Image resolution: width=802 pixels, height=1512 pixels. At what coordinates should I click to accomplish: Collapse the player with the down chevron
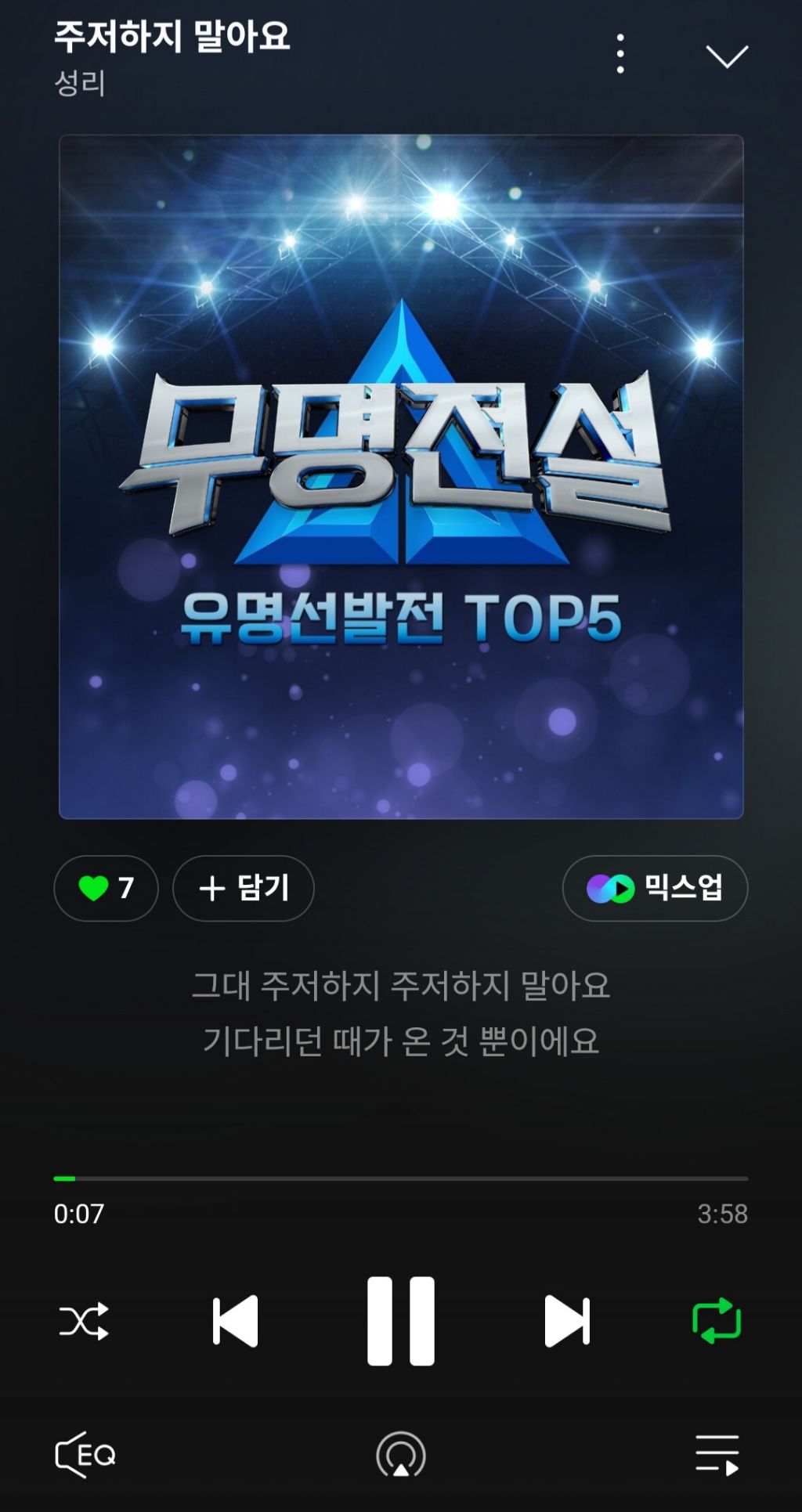coord(727,56)
